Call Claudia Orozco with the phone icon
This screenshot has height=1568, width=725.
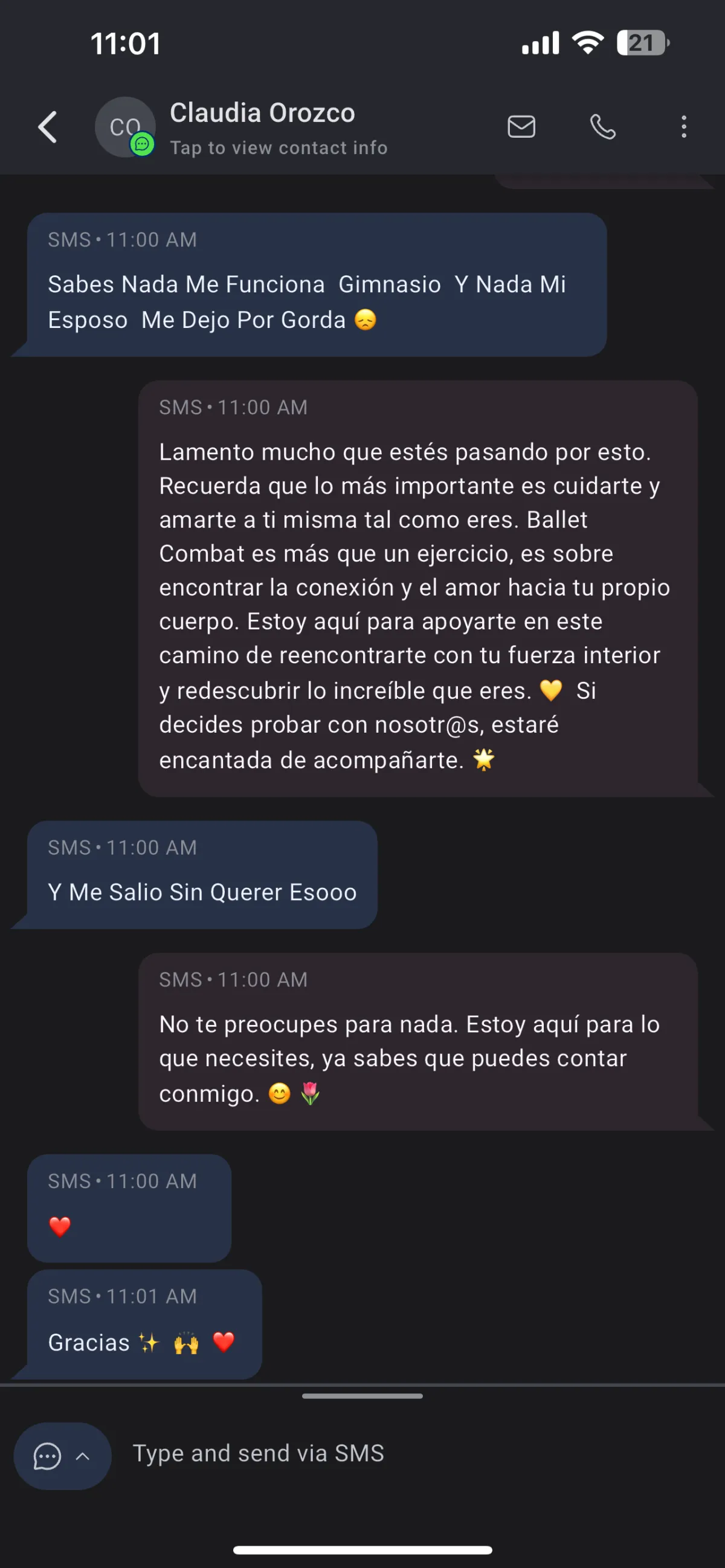(602, 127)
